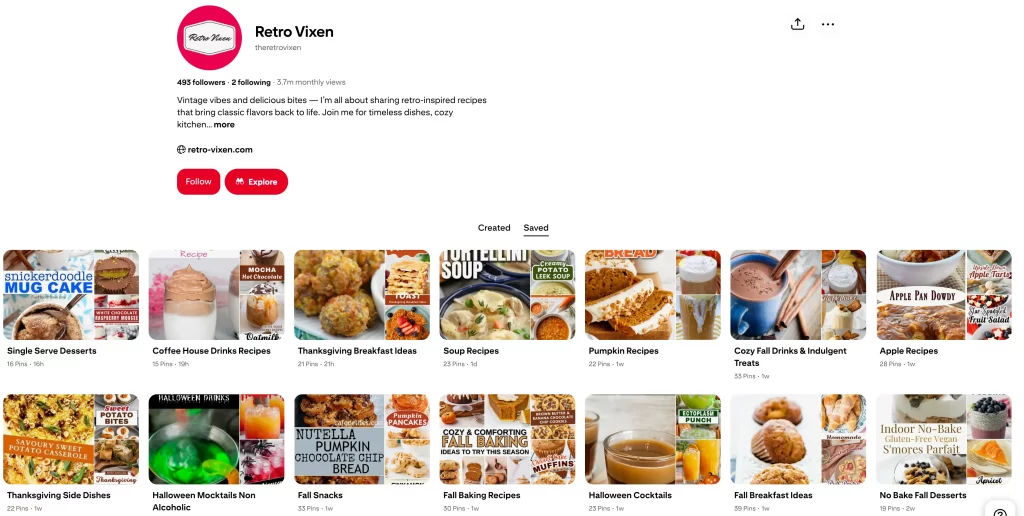Browse the Fall Baking Recipes board
Image resolution: width=1024 pixels, height=516 pixels.
pyautogui.click(x=507, y=439)
